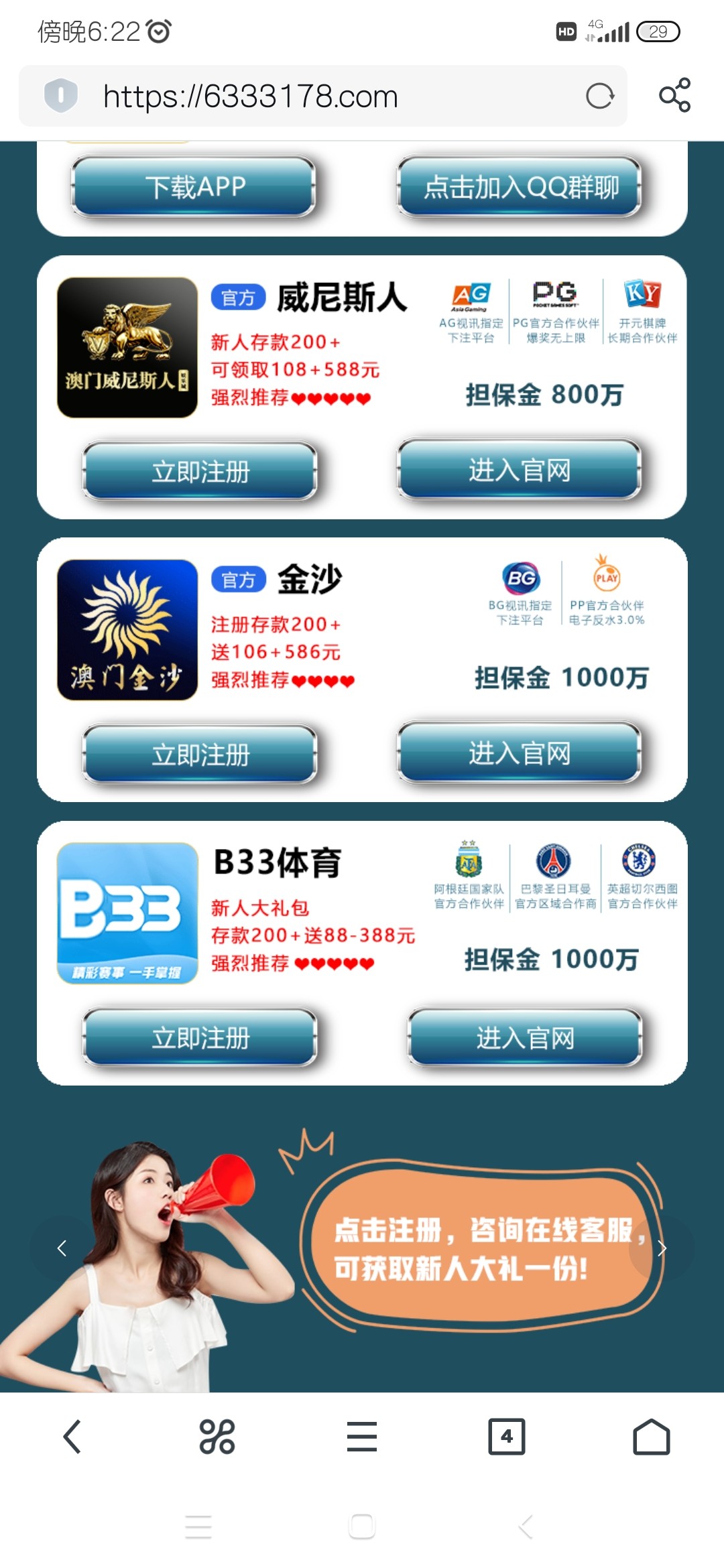Screen dimensions: 724x1568
Task: Register at B33体育 with 立即注册
Action: [x=200, y=1038]
